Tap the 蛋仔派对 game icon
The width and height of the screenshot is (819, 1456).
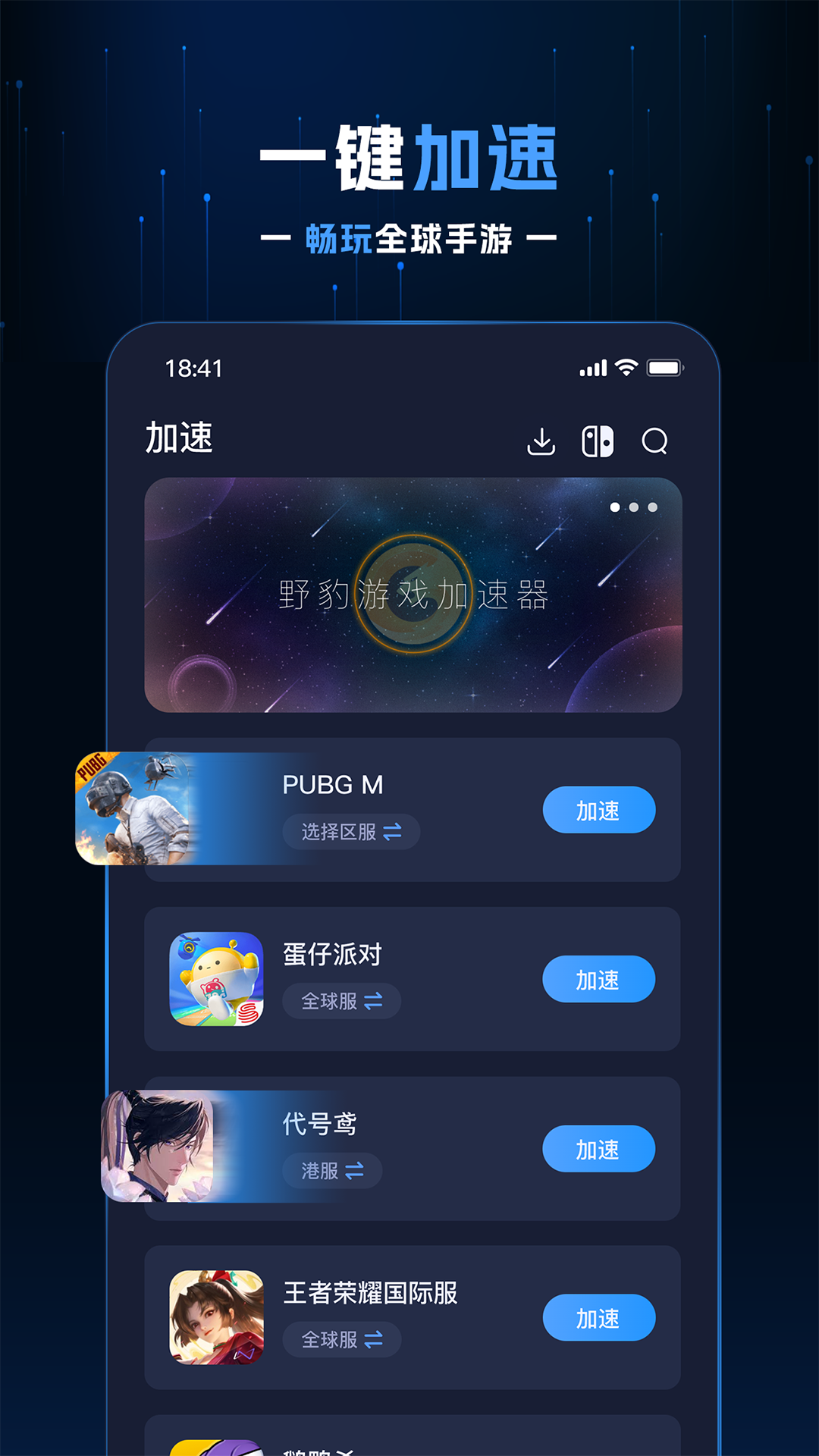pos(217,978)
